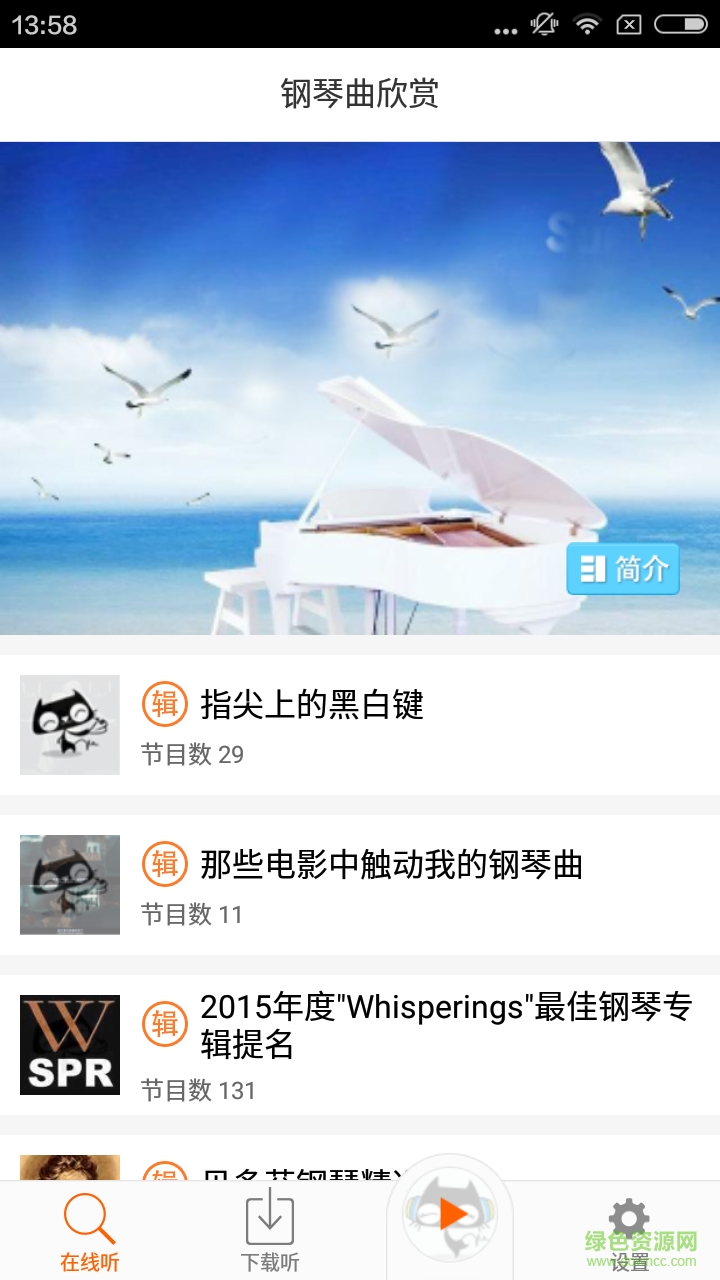Tap the battery indicator in the status bar
This screenshot has height=1280, width=720.
coord(681,24)
